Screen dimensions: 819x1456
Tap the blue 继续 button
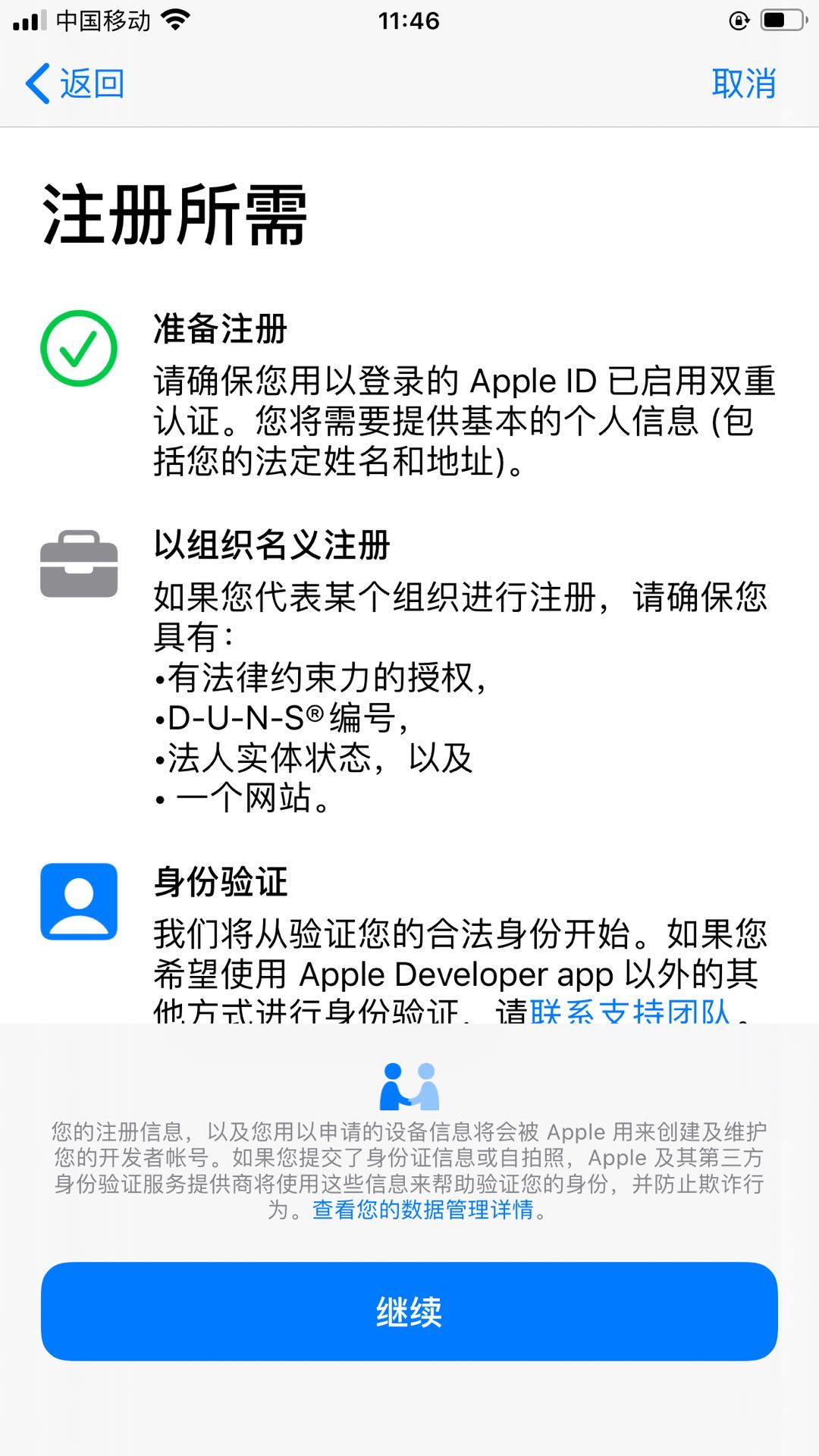tap(409, 1311)
